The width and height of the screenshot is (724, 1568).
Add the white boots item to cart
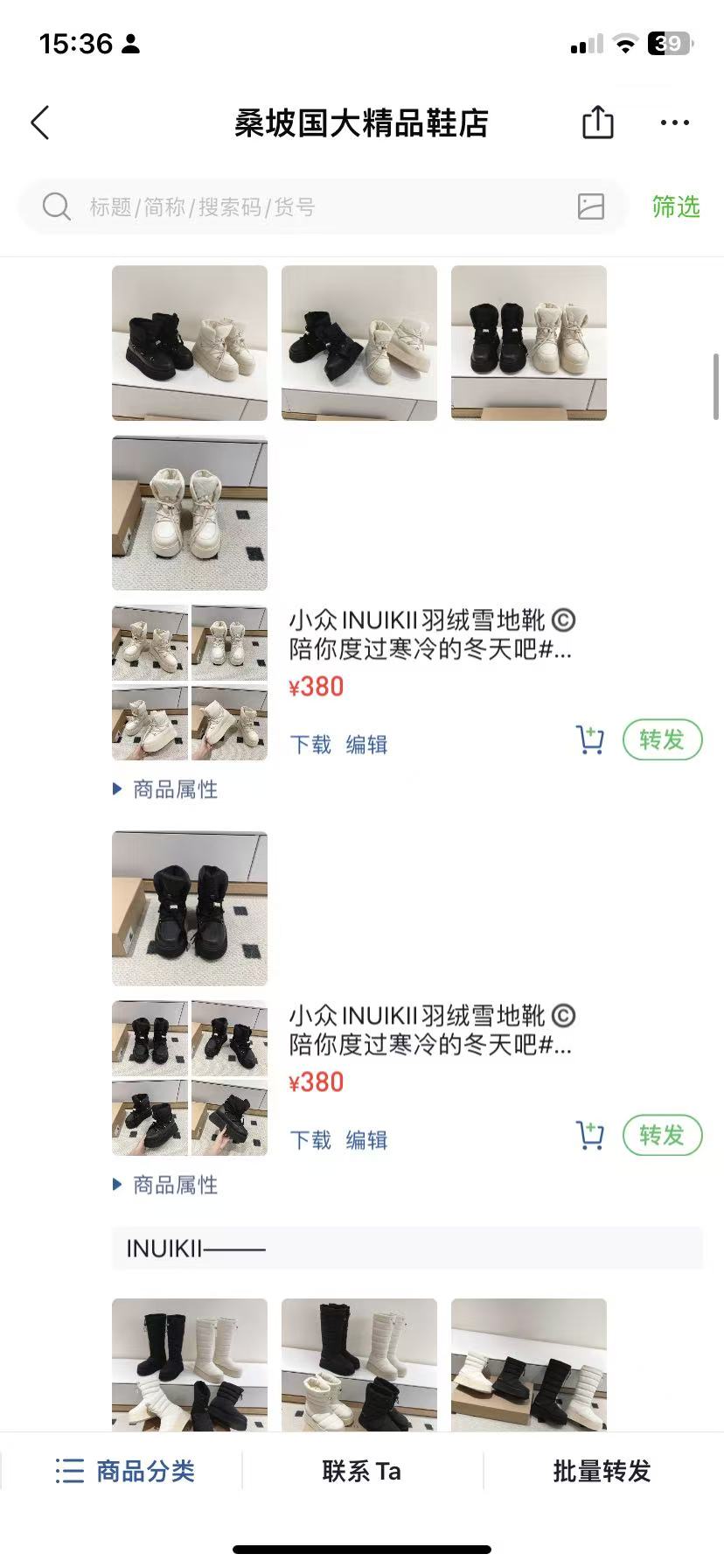590,740
